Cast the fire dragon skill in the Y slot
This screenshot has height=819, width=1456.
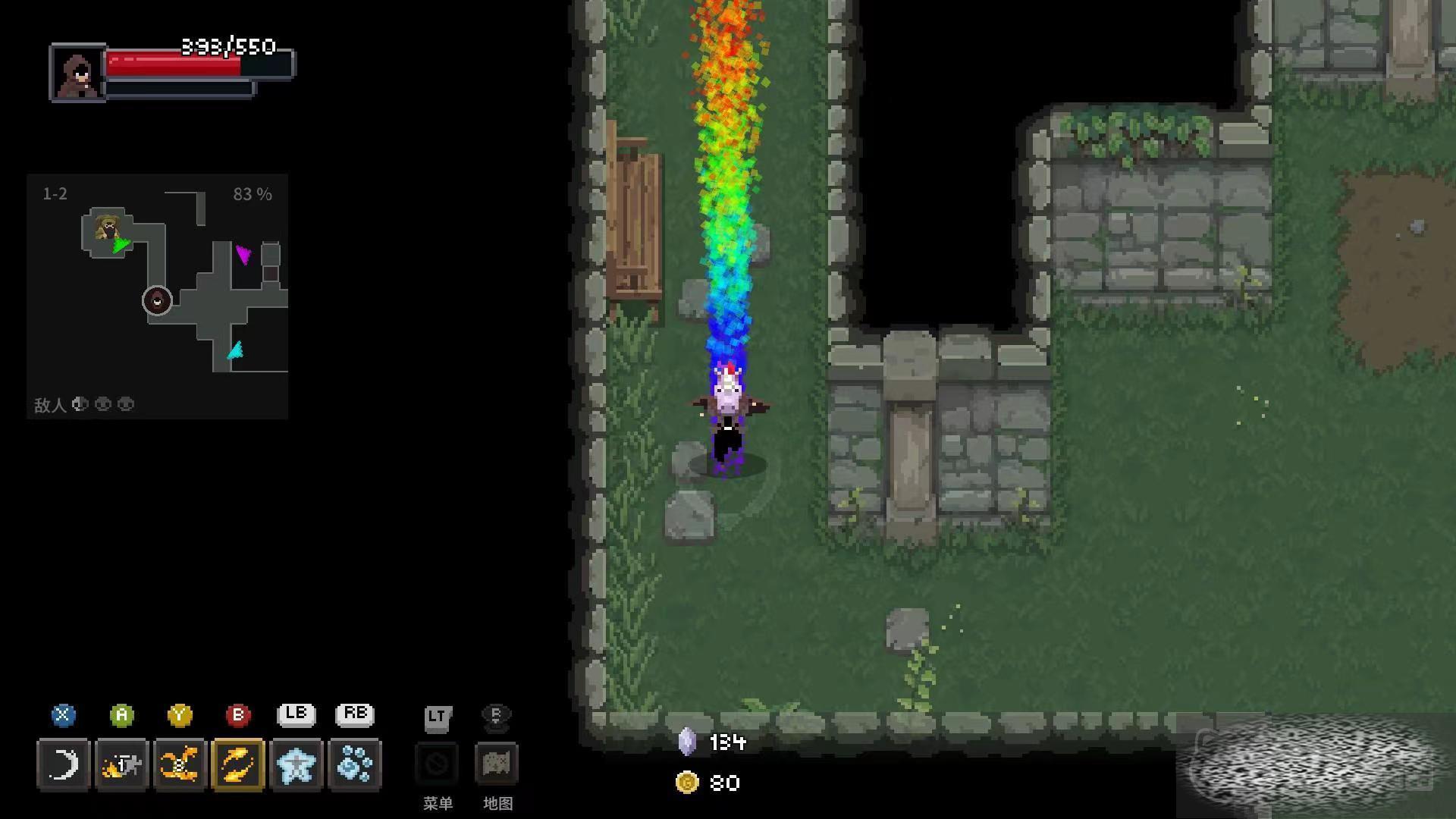180,764
